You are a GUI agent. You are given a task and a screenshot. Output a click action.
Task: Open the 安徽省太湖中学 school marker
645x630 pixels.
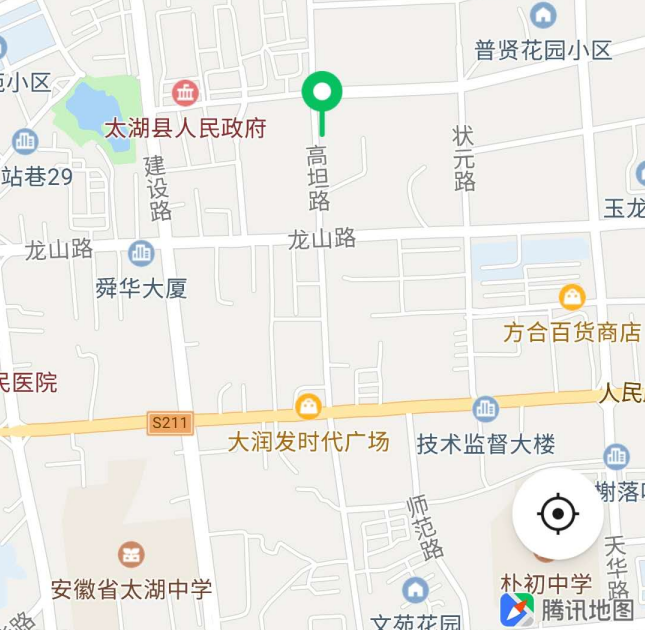(131, 553)
